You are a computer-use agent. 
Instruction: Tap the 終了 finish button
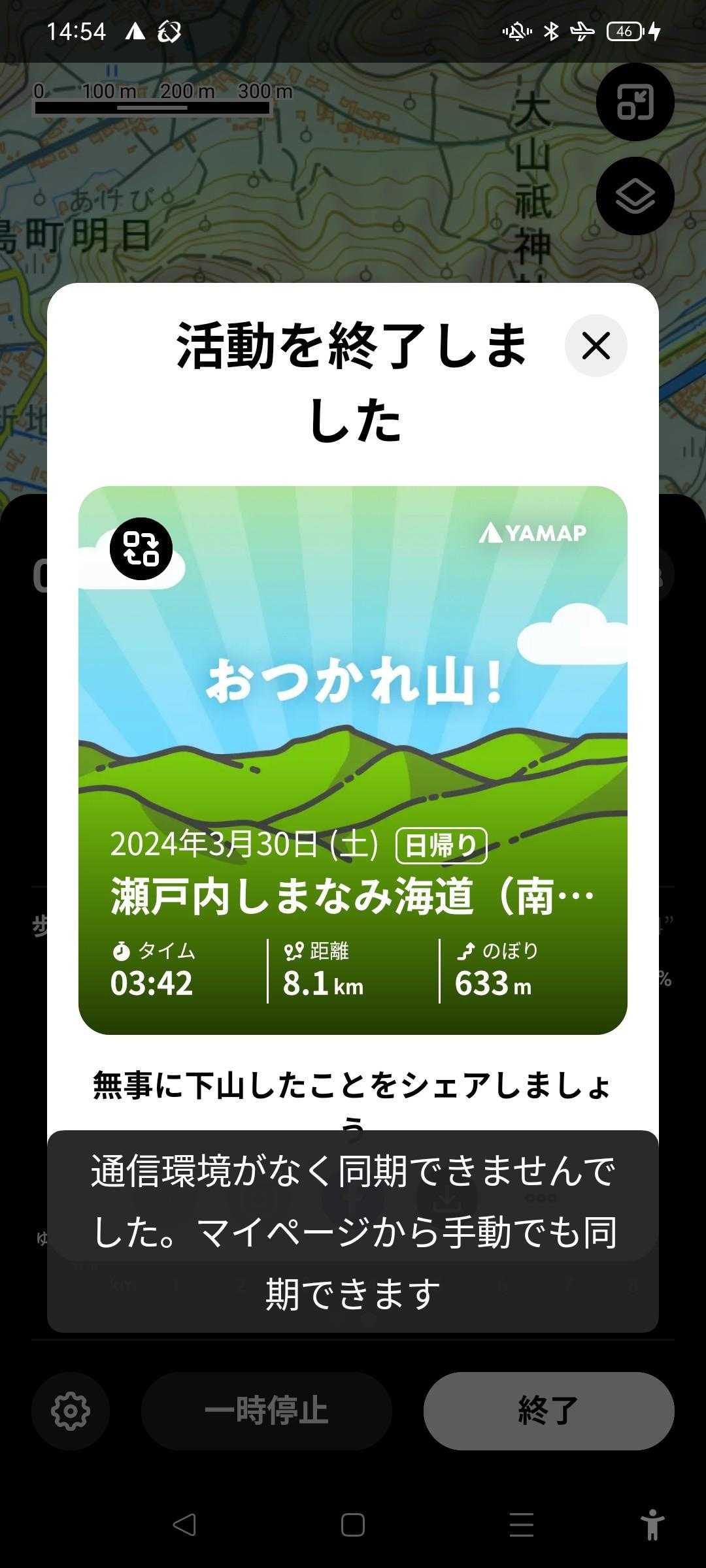(x=548, y=1411)
